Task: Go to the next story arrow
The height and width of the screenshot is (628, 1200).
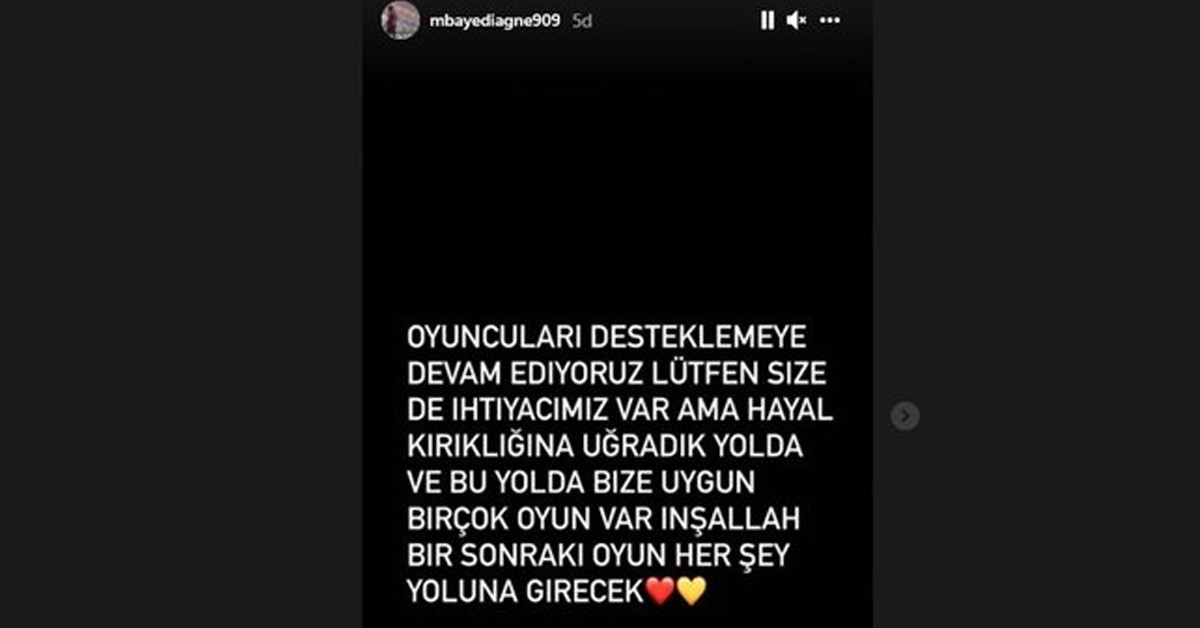Action: (905, 416)
